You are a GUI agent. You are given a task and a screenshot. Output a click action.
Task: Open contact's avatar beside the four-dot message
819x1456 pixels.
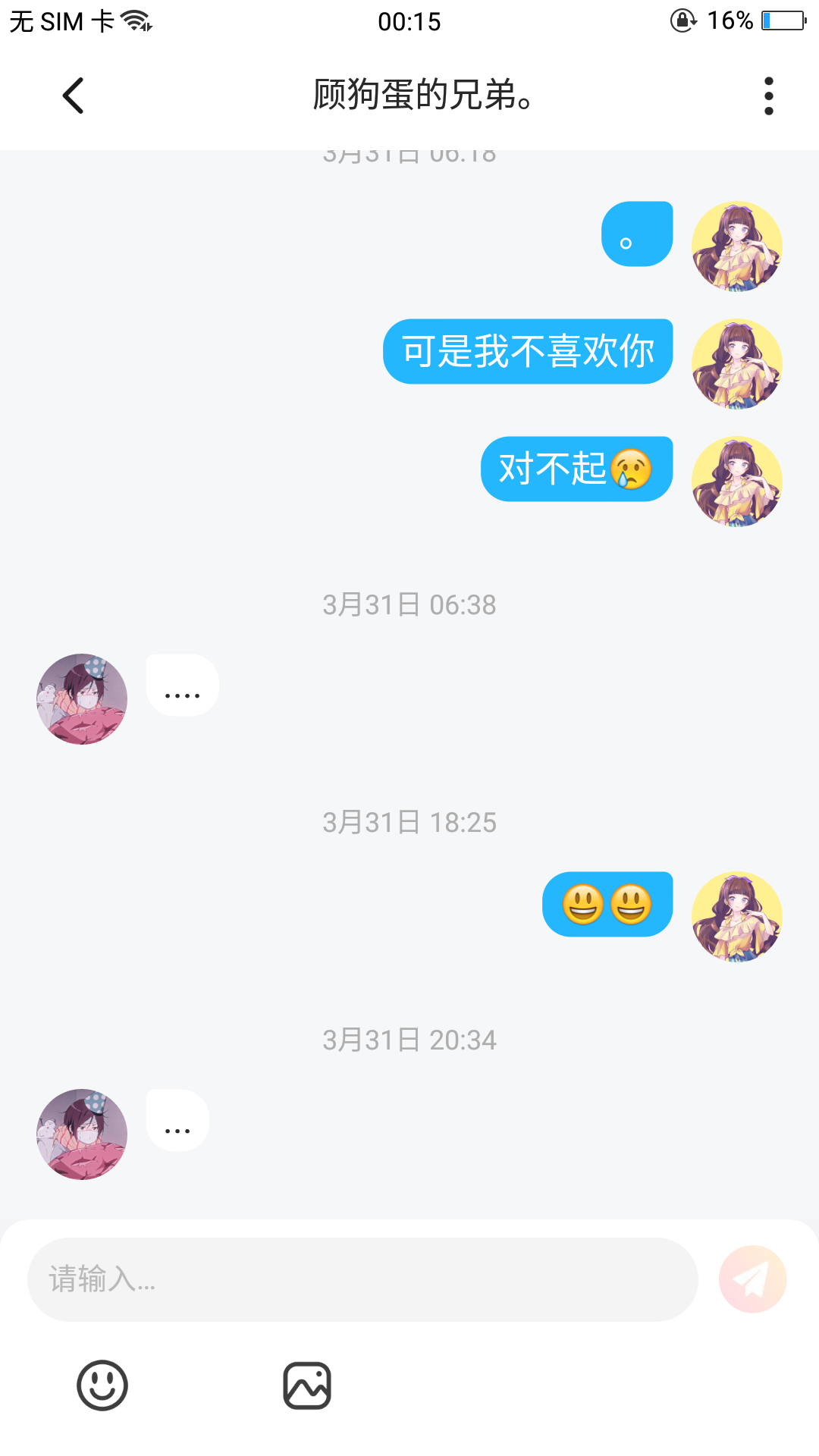tap(82, 699)
